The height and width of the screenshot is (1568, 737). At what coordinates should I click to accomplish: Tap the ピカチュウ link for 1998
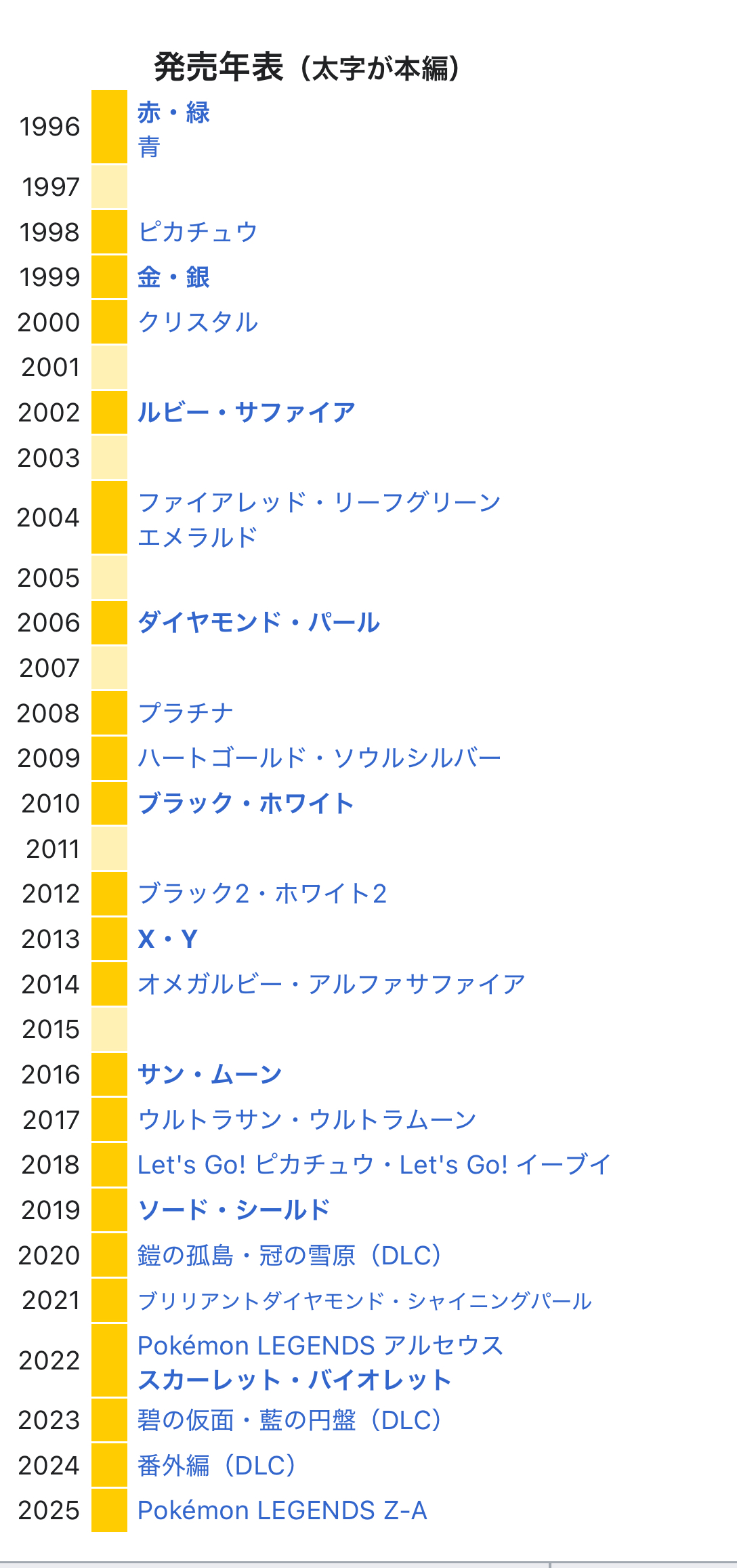click(197, 232)
